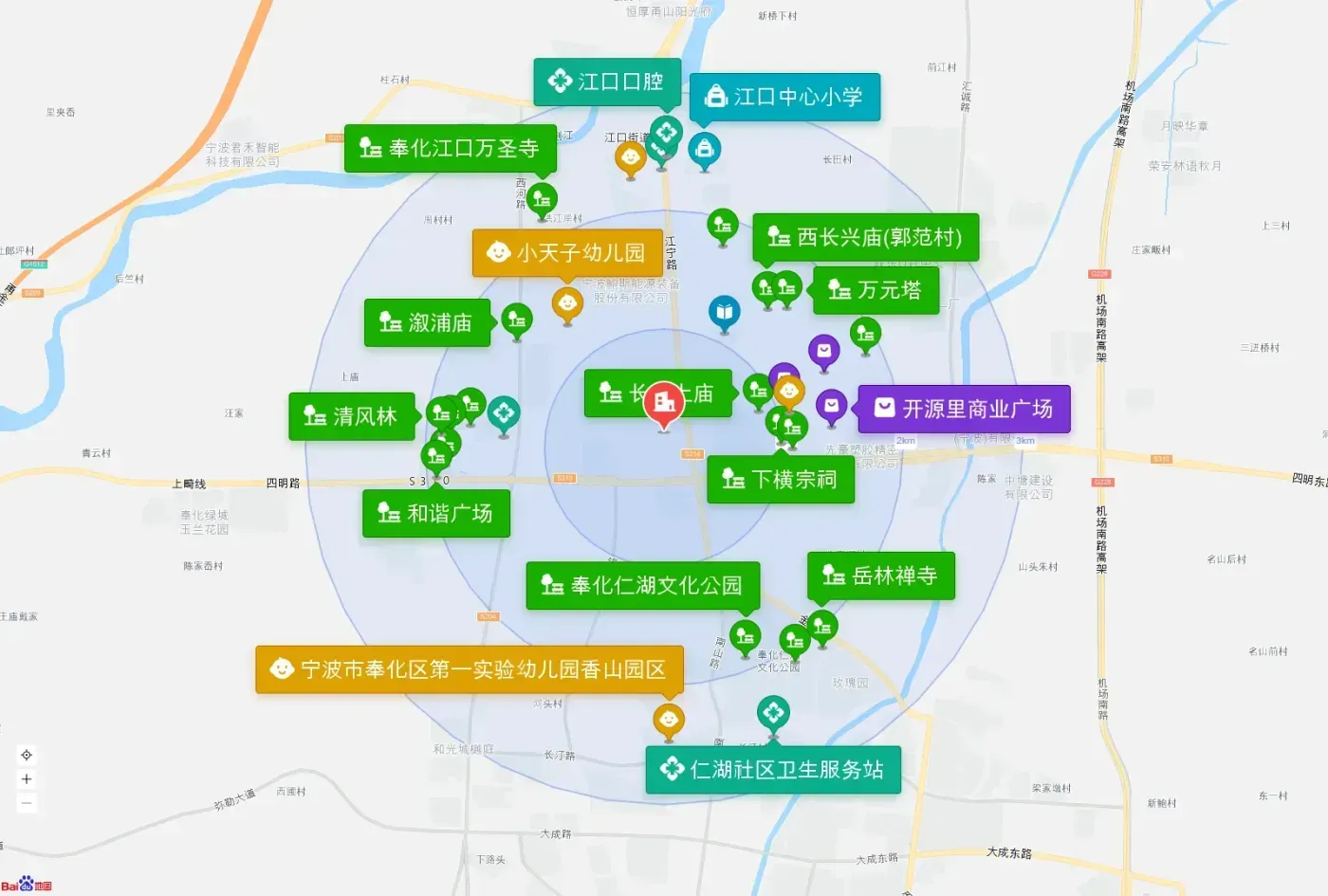
Task: Select 西长兴庙(郭范村) label
Action: point(865,237)
